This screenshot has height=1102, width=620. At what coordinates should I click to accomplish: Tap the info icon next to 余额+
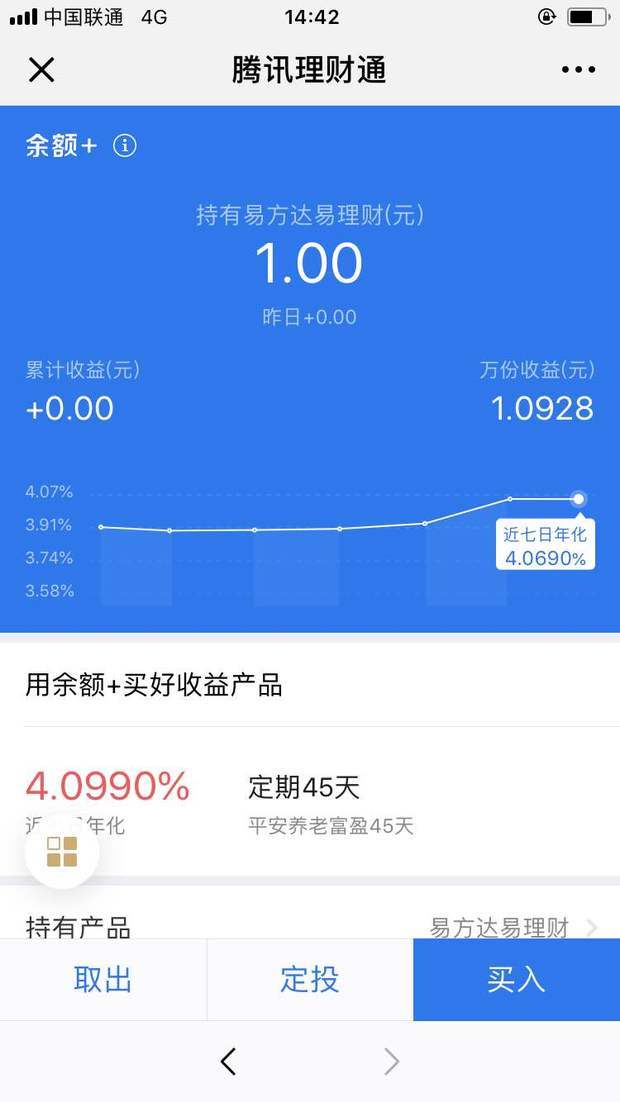click(124, 146)
